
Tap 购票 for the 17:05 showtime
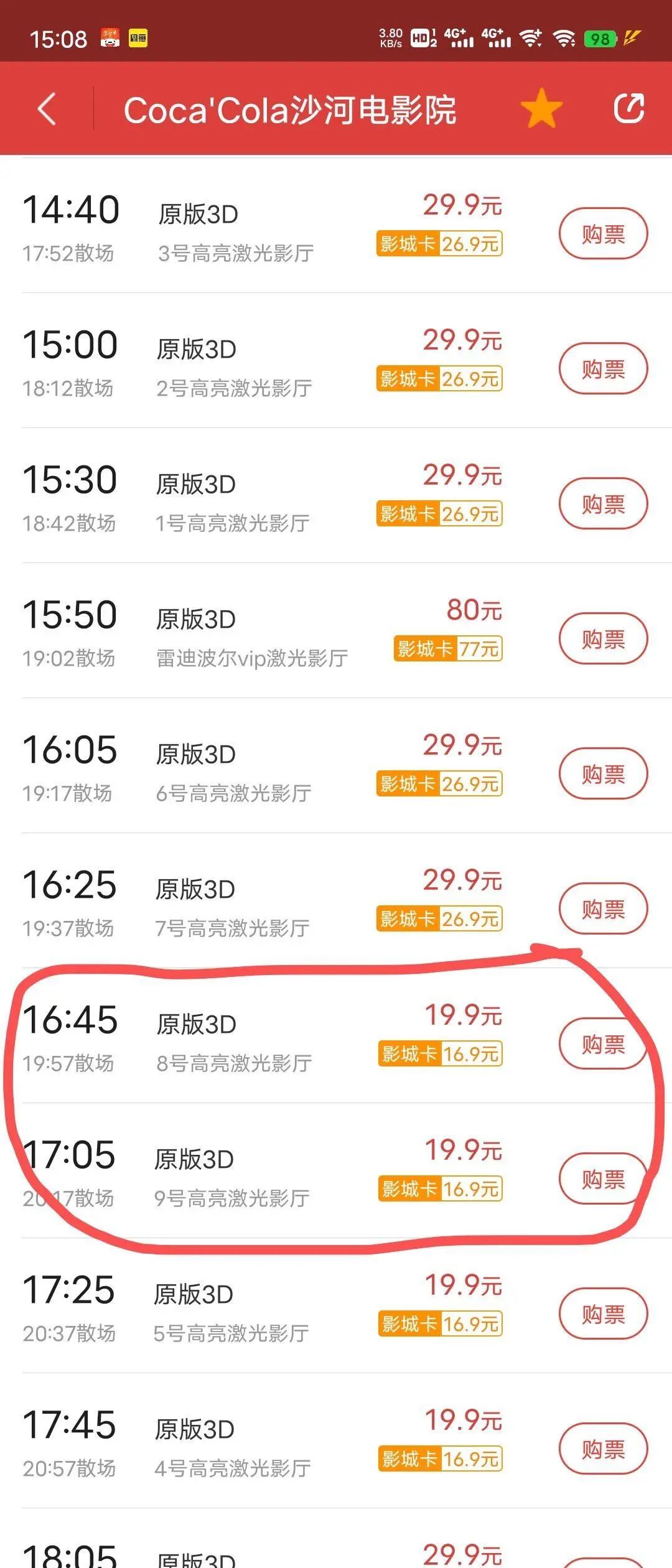[603, 1179]
